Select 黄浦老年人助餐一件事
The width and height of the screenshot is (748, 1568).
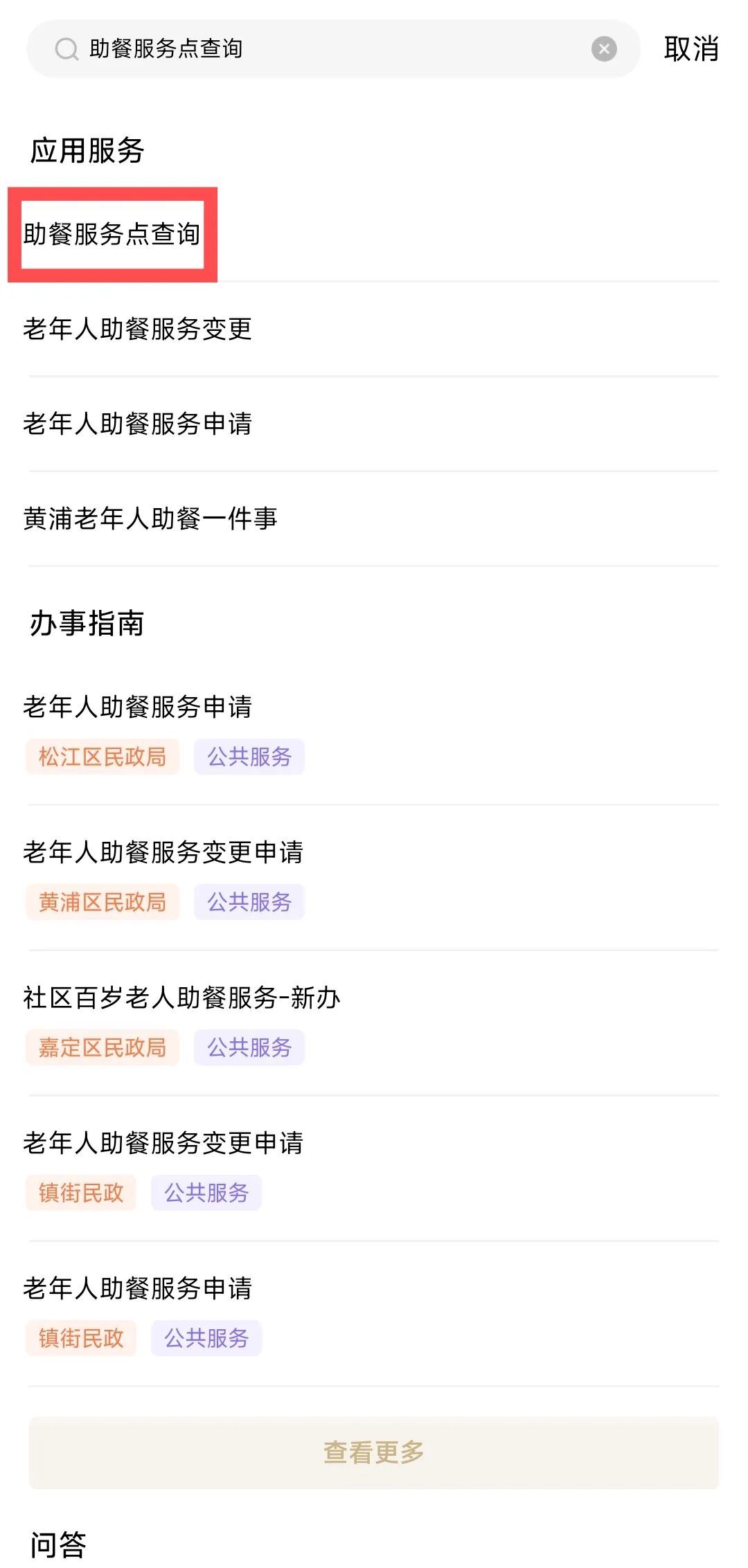click(150, 519)
